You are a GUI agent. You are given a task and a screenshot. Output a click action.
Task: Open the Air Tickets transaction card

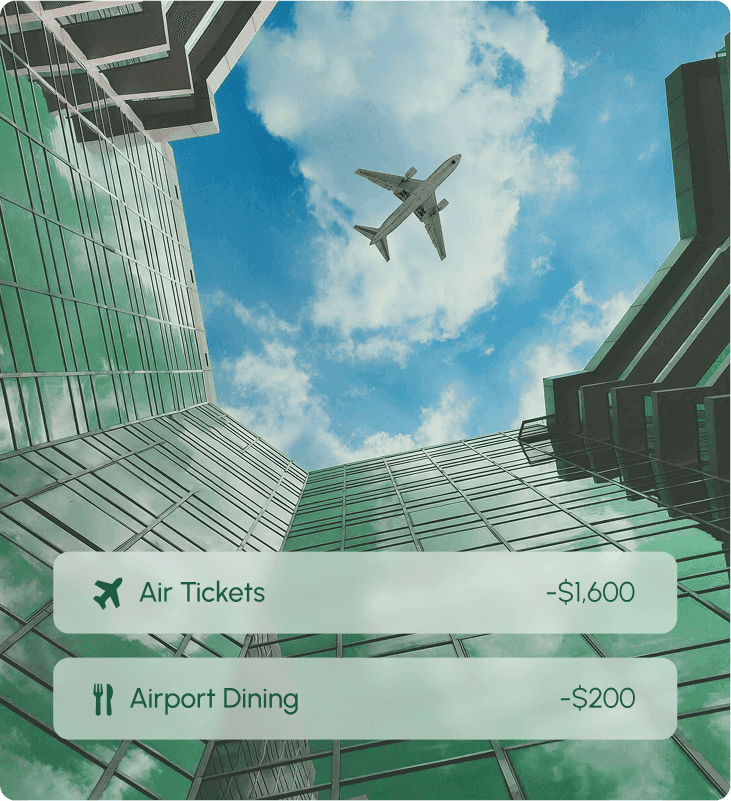365,592
